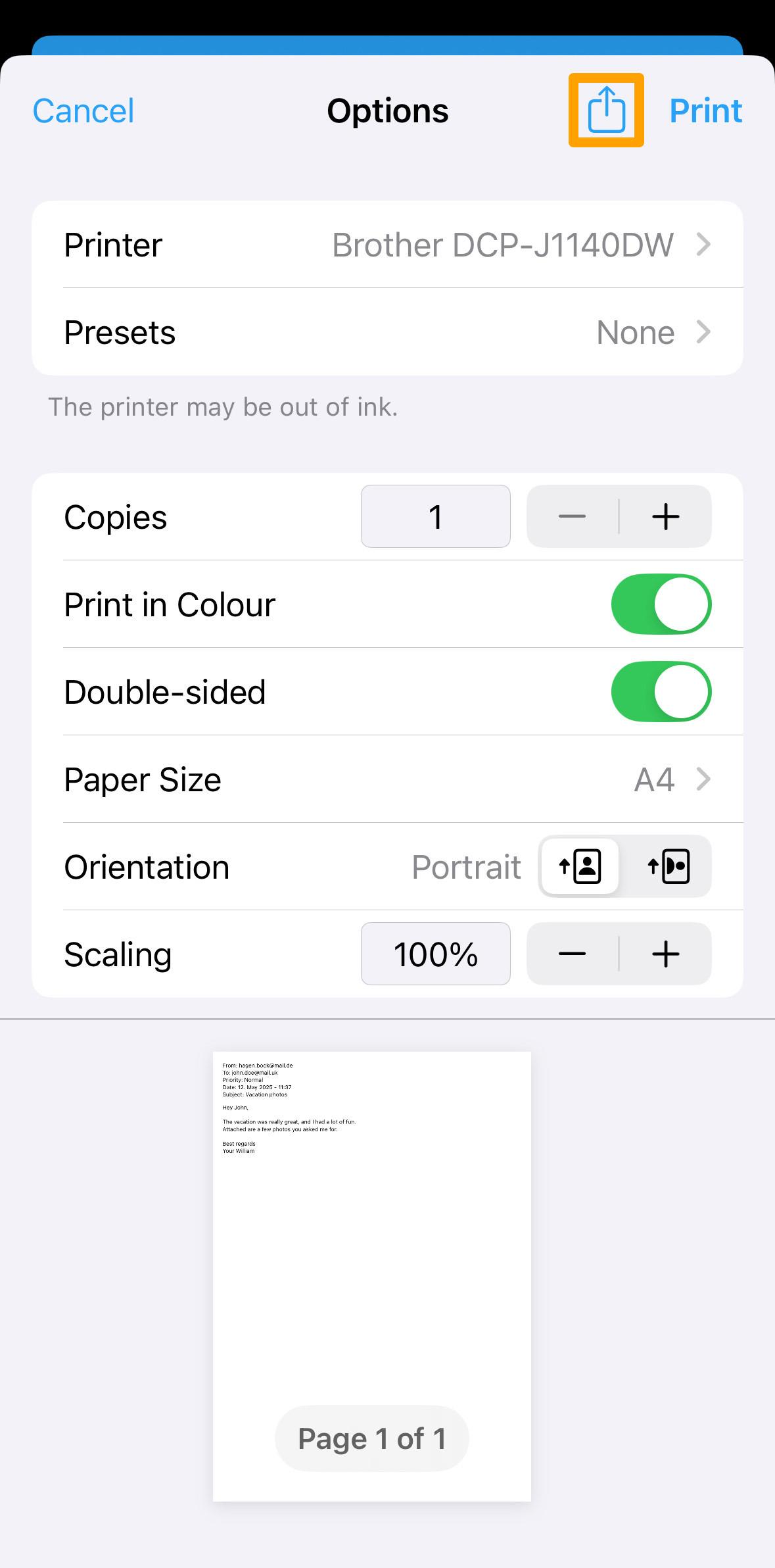This screenshot has width=775, height=1568.
Task: Select portrait orientation
Action: point(580,866)
